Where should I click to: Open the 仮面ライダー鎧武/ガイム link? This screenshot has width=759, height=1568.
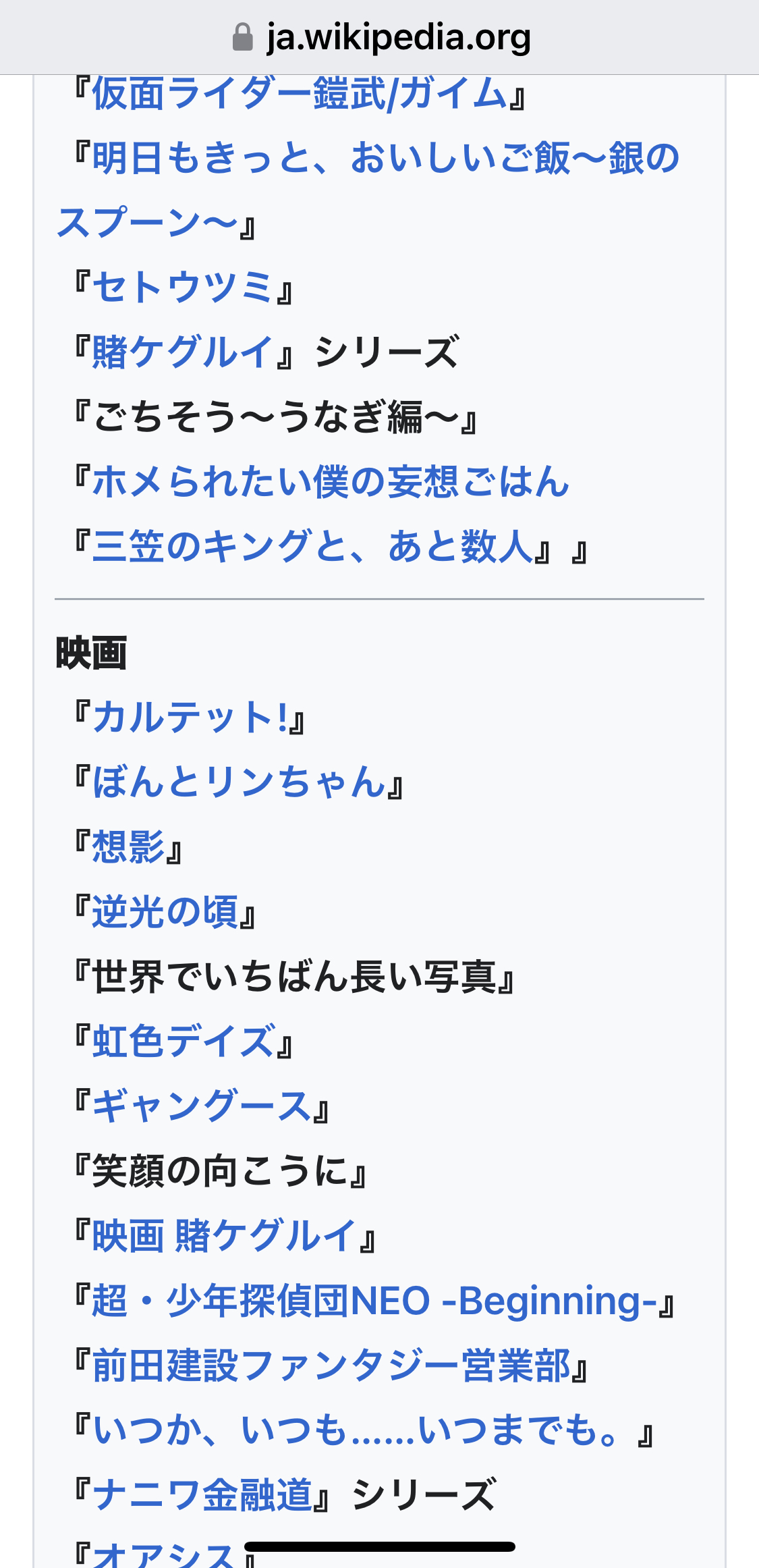(x=299, y=93)
